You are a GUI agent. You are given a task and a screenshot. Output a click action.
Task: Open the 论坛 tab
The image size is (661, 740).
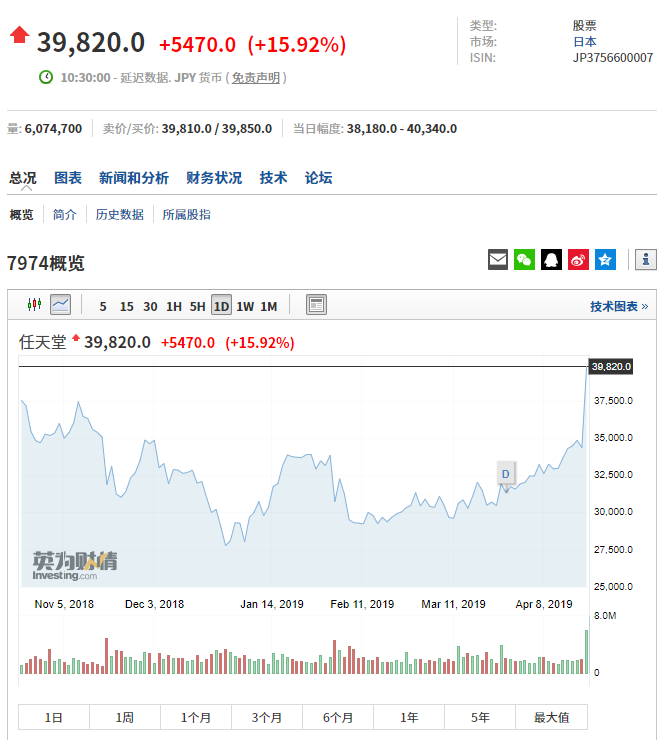pyautogui.click(x=318, y=178)
